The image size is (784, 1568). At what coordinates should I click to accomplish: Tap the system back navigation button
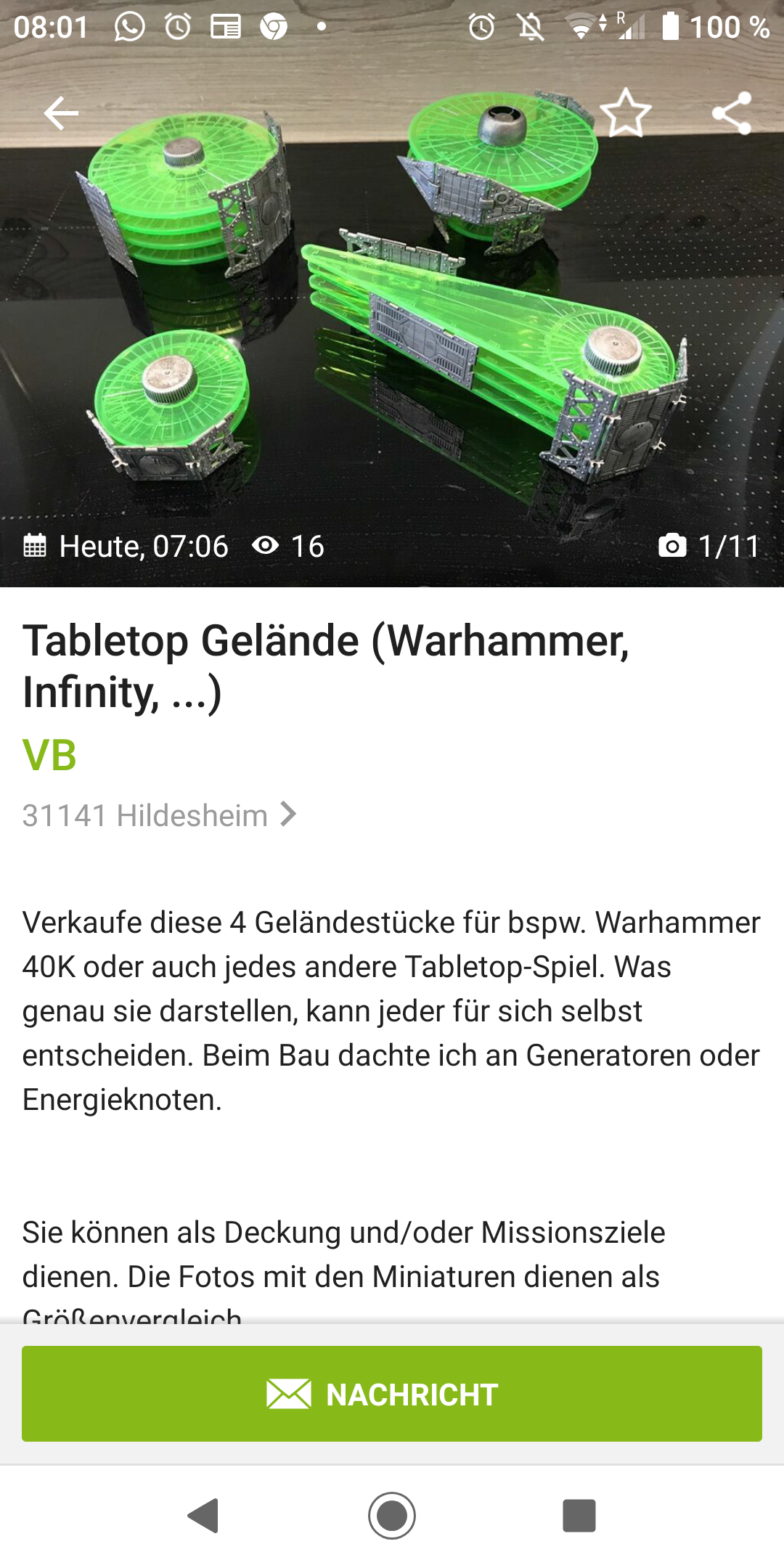(x=204, y=1516)
